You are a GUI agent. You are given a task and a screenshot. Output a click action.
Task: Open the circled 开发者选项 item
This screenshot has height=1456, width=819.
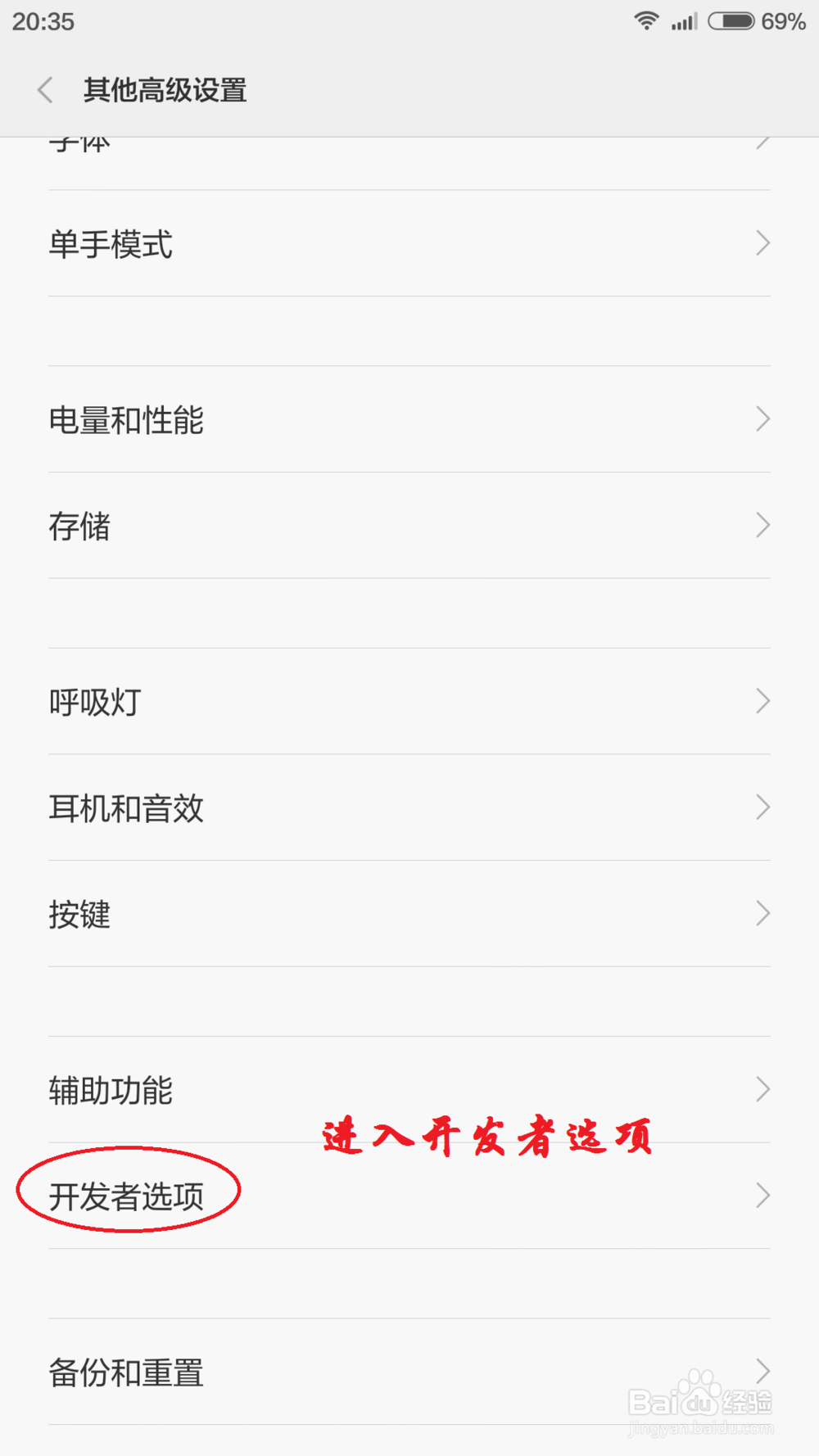(x=129, y=1194)
